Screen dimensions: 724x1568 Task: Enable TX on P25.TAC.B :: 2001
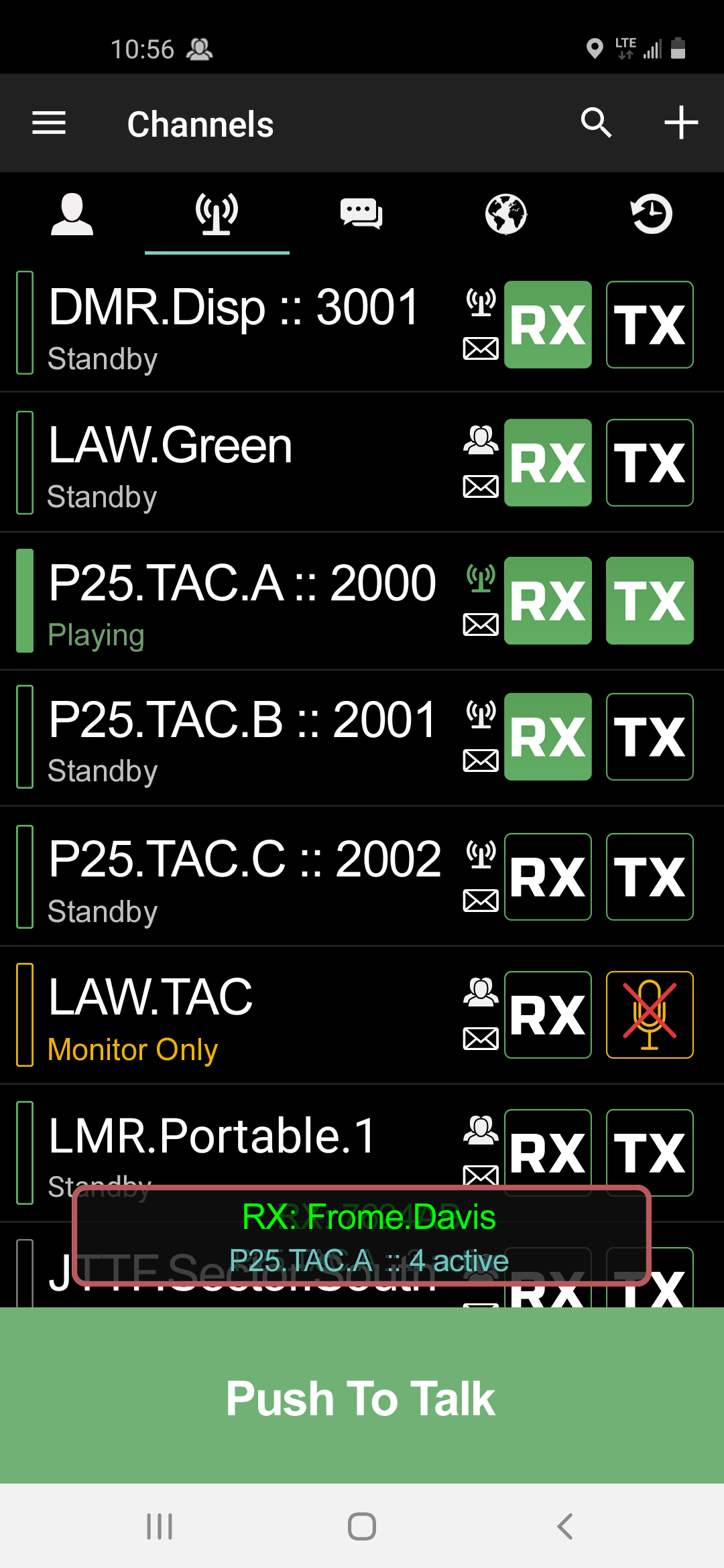[x=650, y=736]
